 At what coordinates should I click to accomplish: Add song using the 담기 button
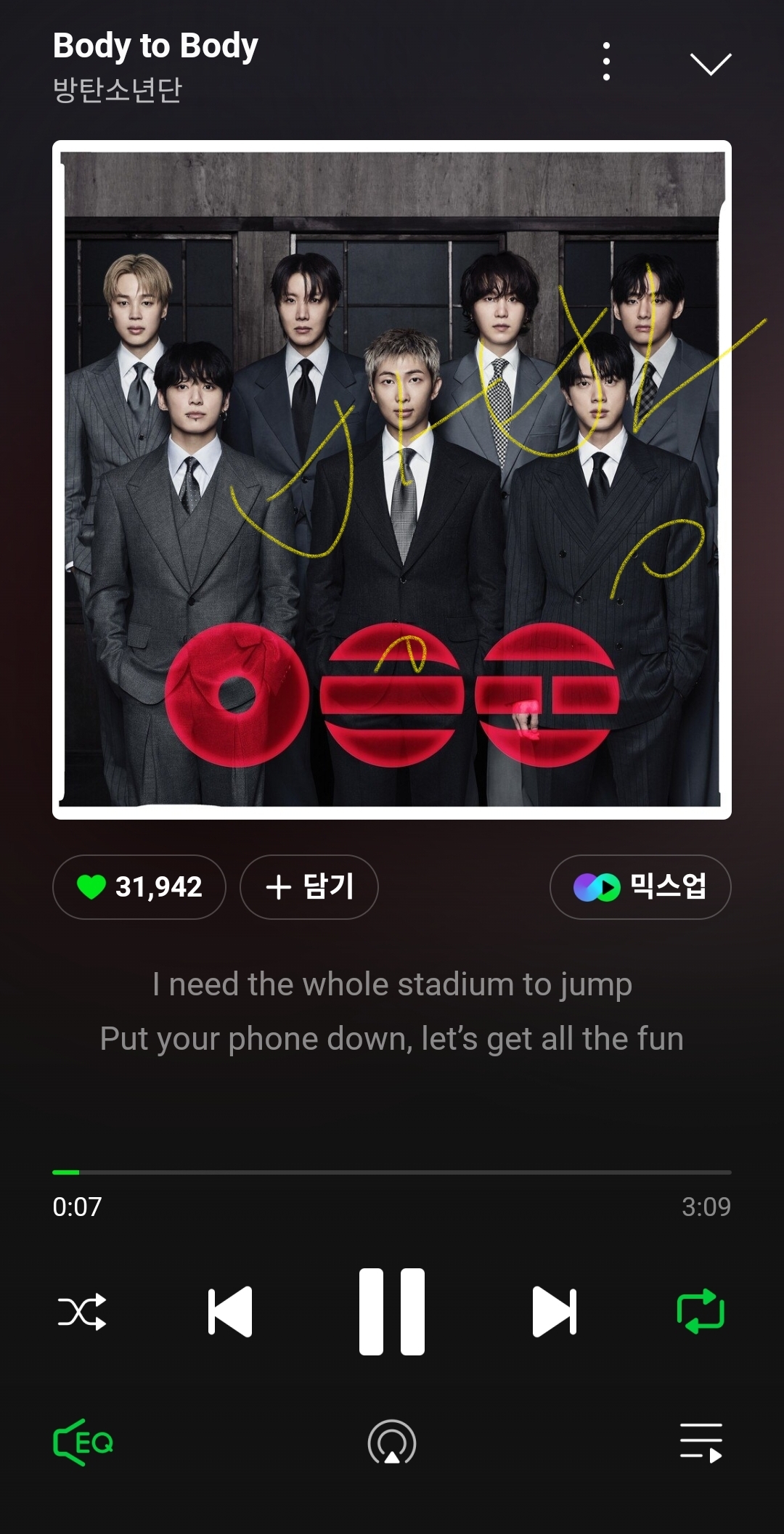pyautogui.click(x=309, y=886)
